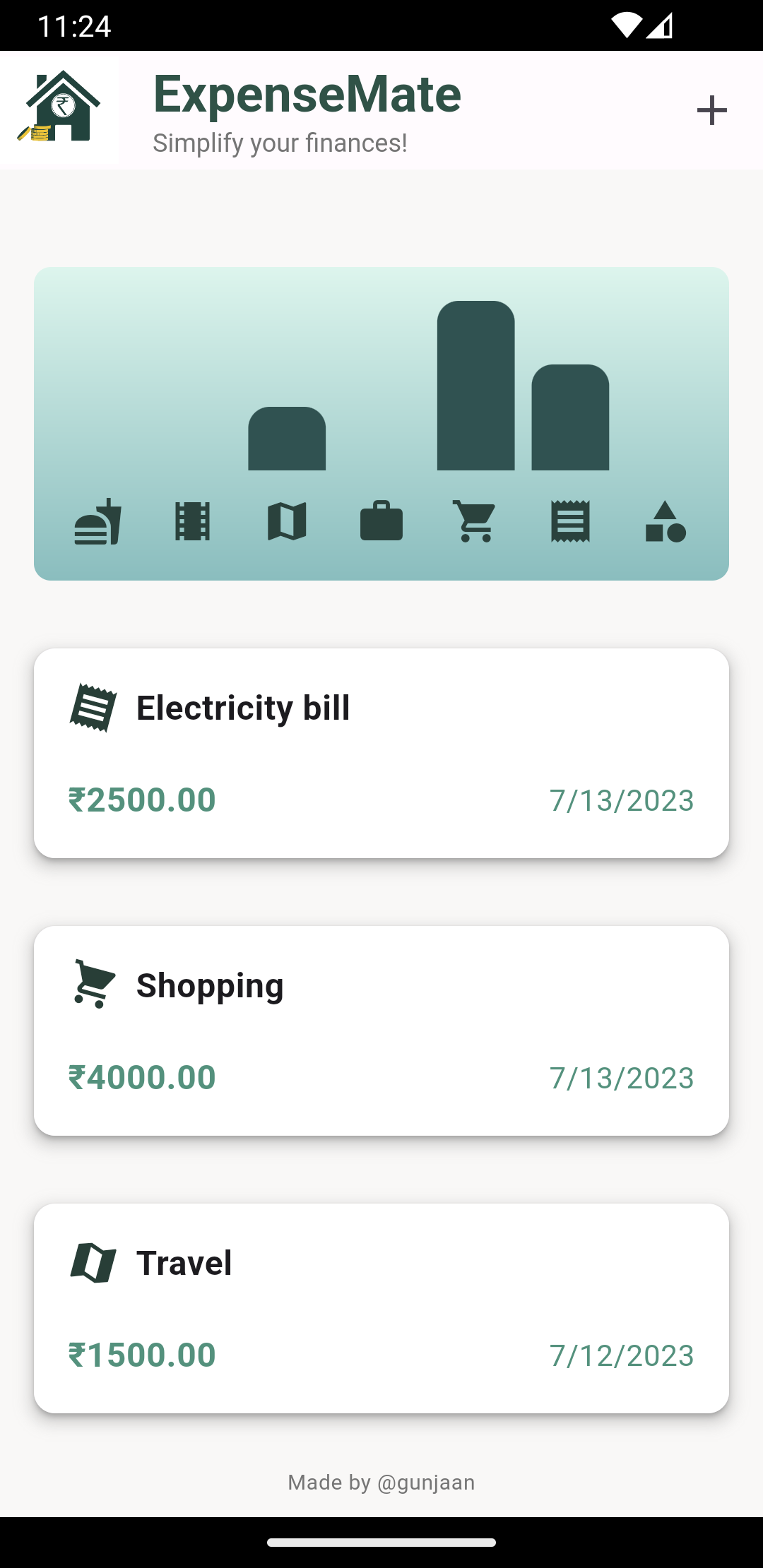Image resolution: width=763 pixels, height=1568 pixels.
Task: Select the miscellaneous shapes category icon
Action: point(664,523)
